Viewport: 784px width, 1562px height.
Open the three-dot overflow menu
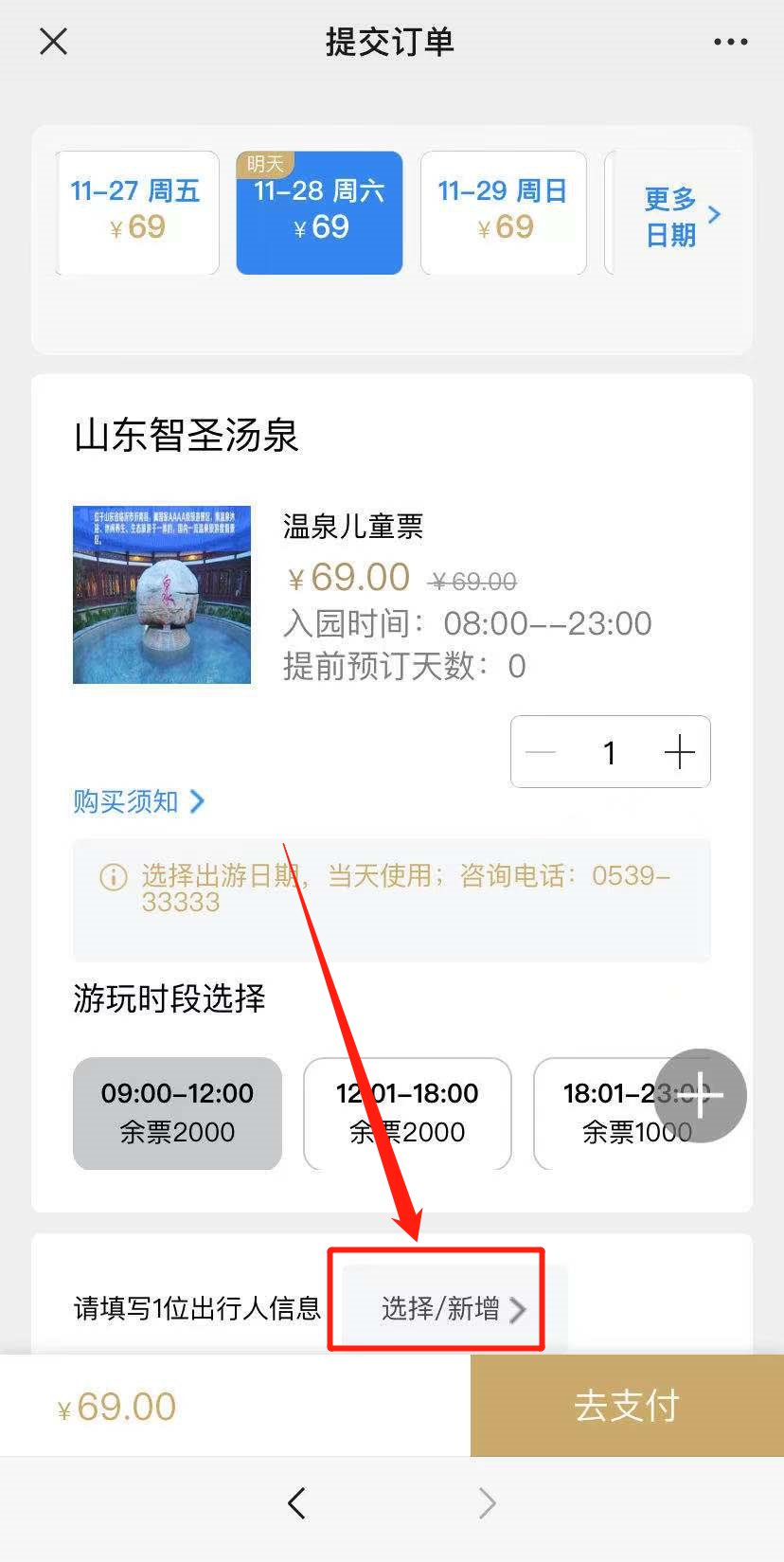pyautogui.click(x=730, y=42)
